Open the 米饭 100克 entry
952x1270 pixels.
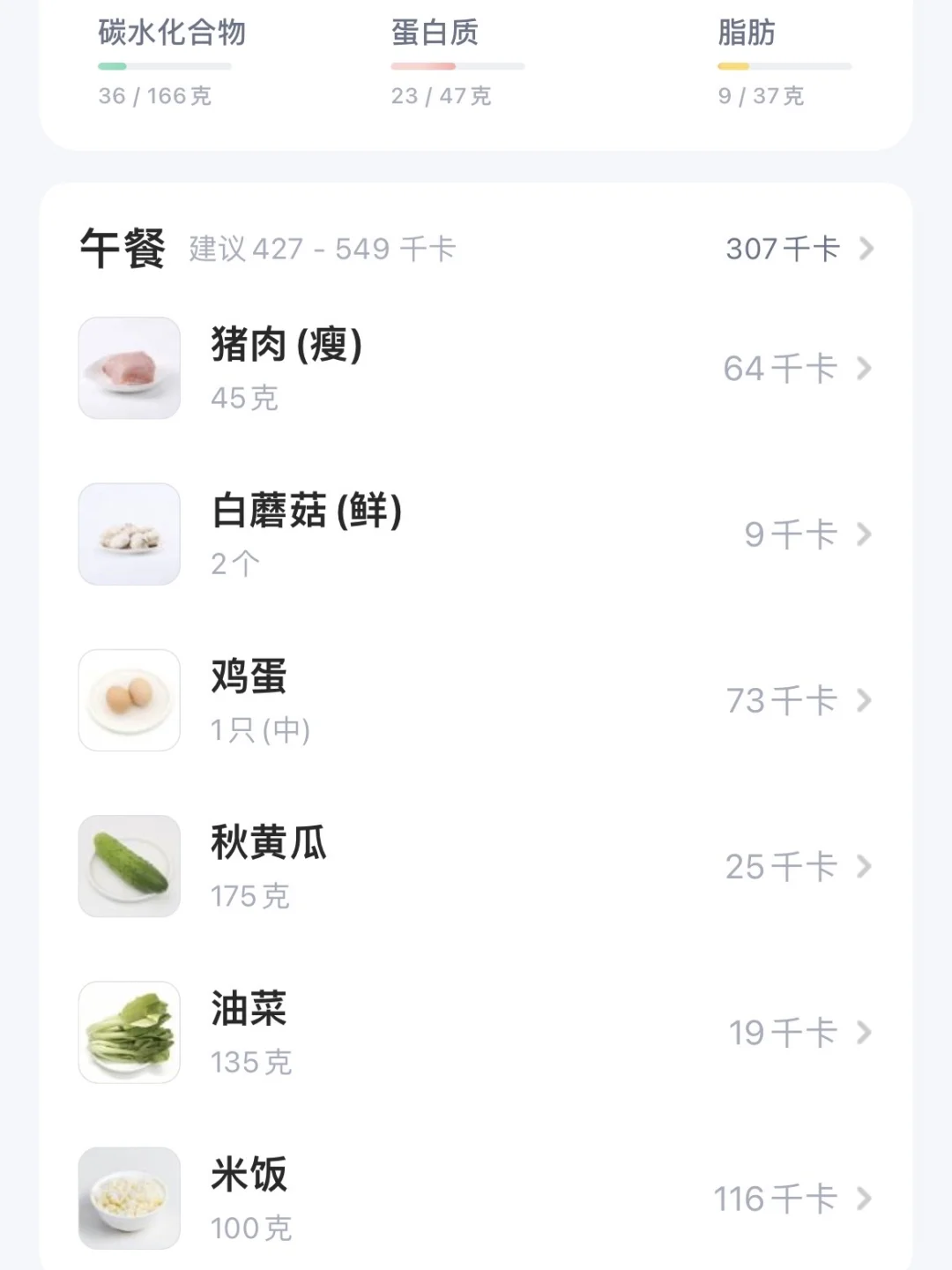point(476,1199)
